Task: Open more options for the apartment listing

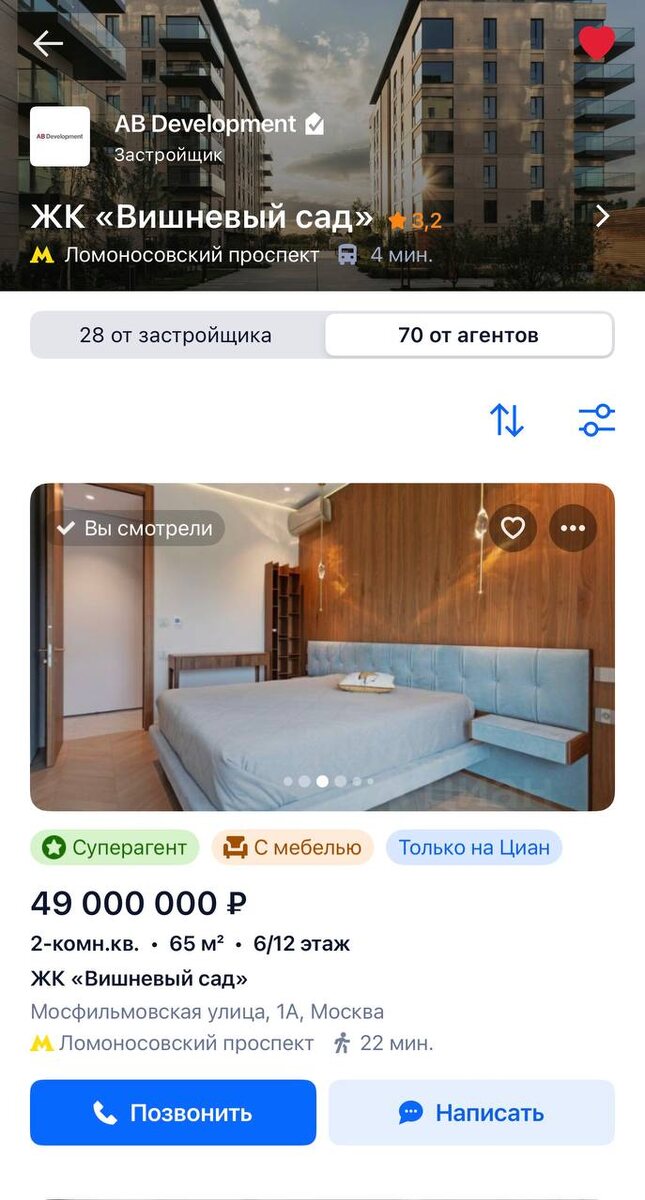Action: (x=573, y=528)
